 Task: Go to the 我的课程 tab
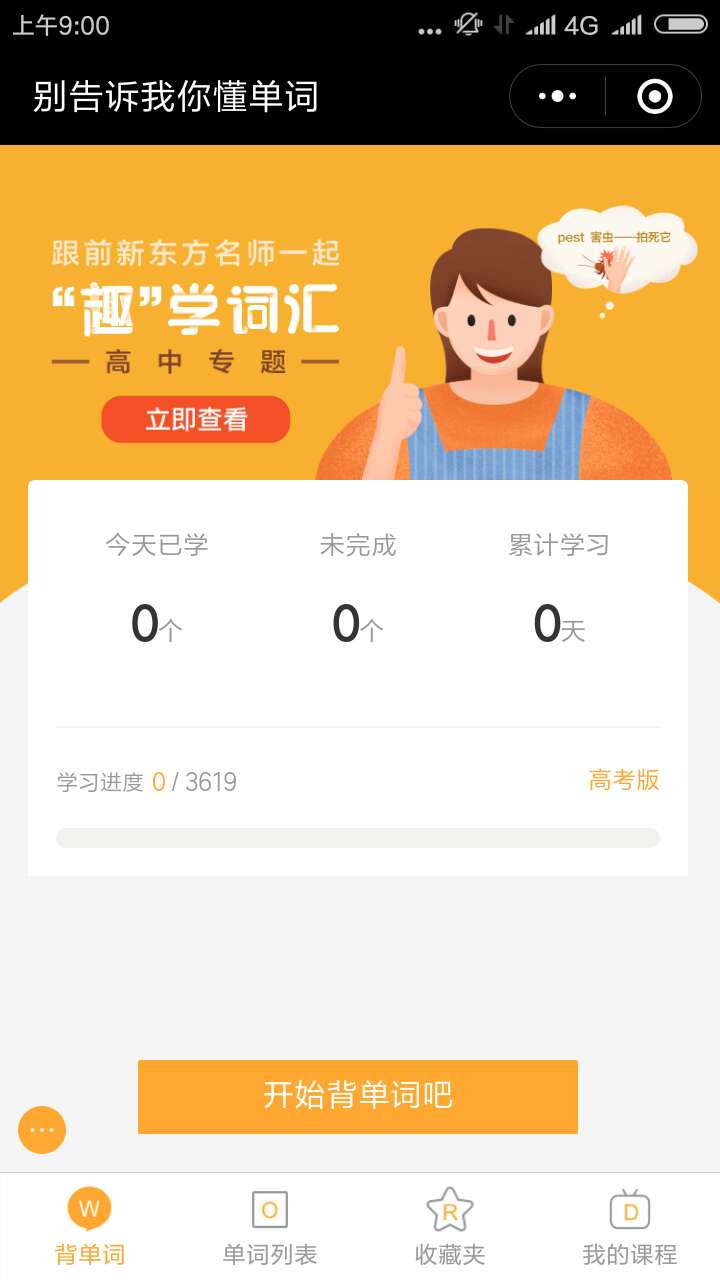630,1226
